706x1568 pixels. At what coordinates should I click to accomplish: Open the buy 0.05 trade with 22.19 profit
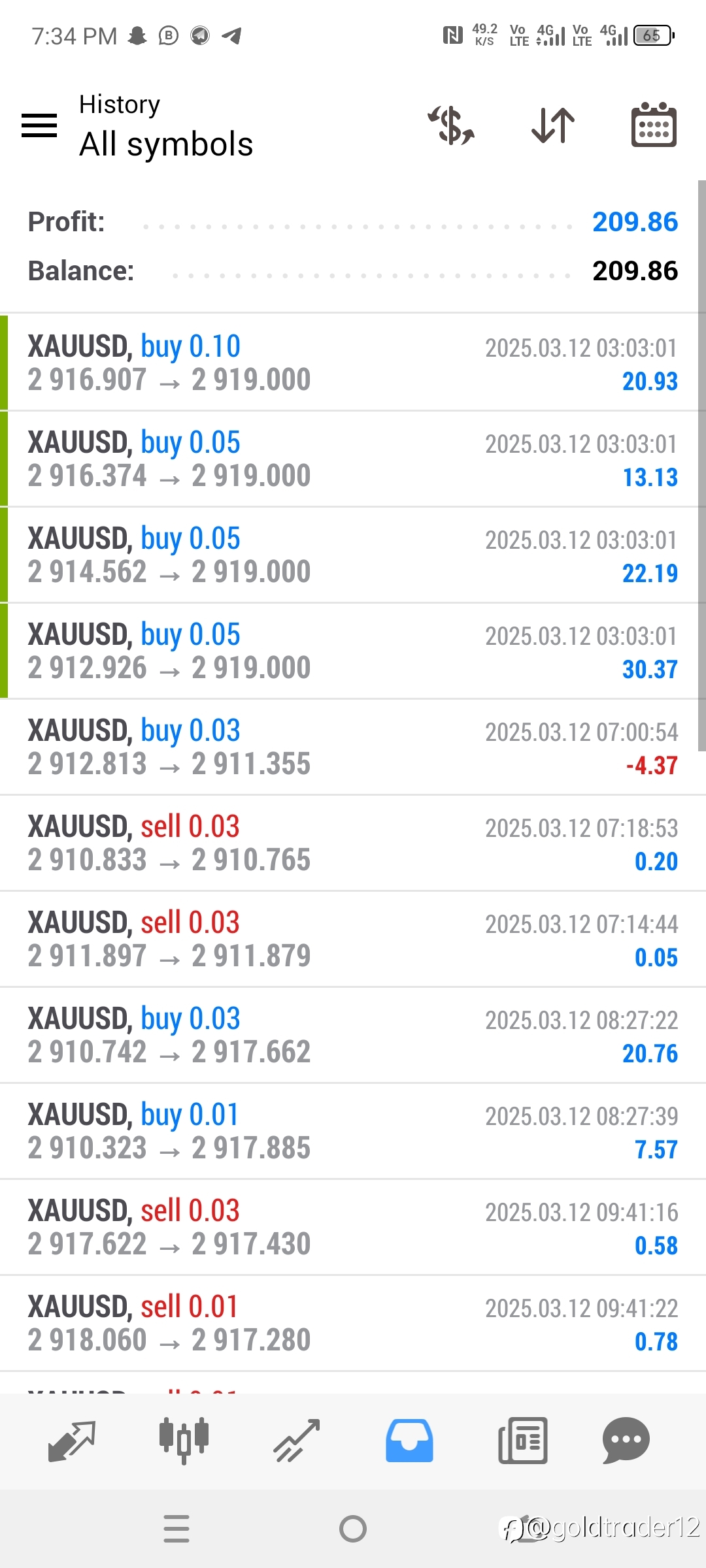pos(353,555)
